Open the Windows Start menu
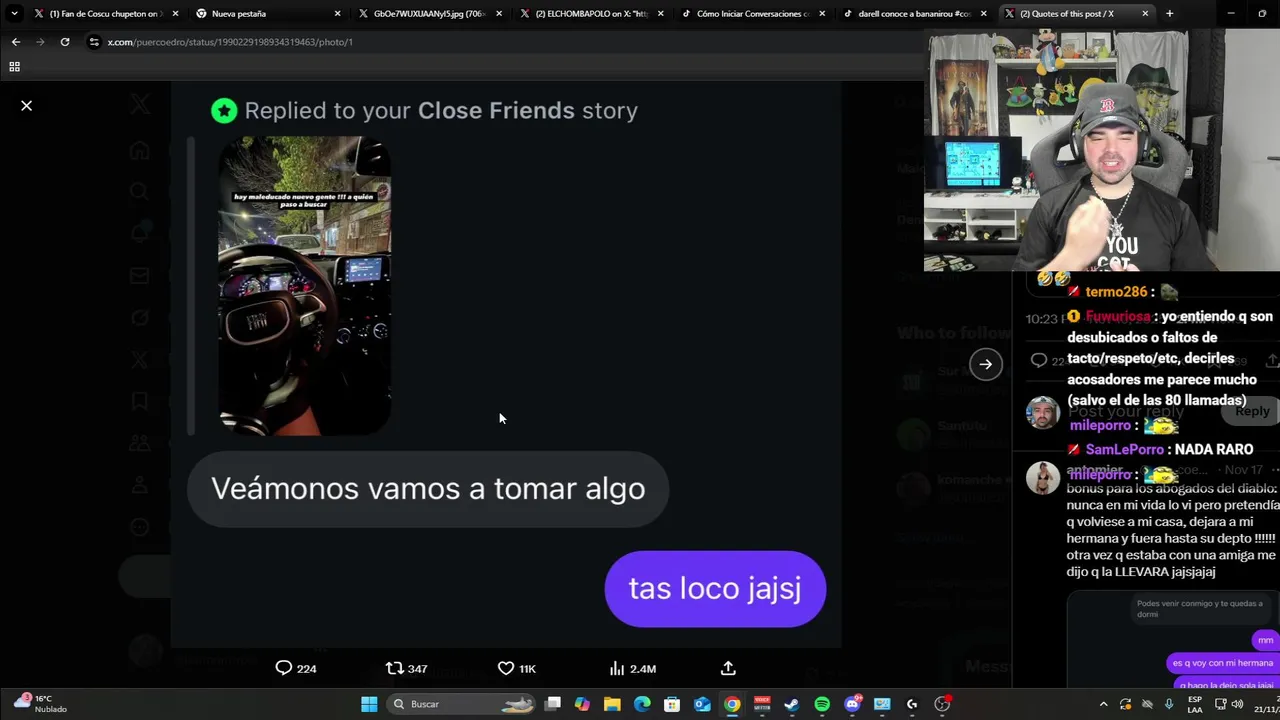Screen dimensions: 1280x720 pos(369,704)
